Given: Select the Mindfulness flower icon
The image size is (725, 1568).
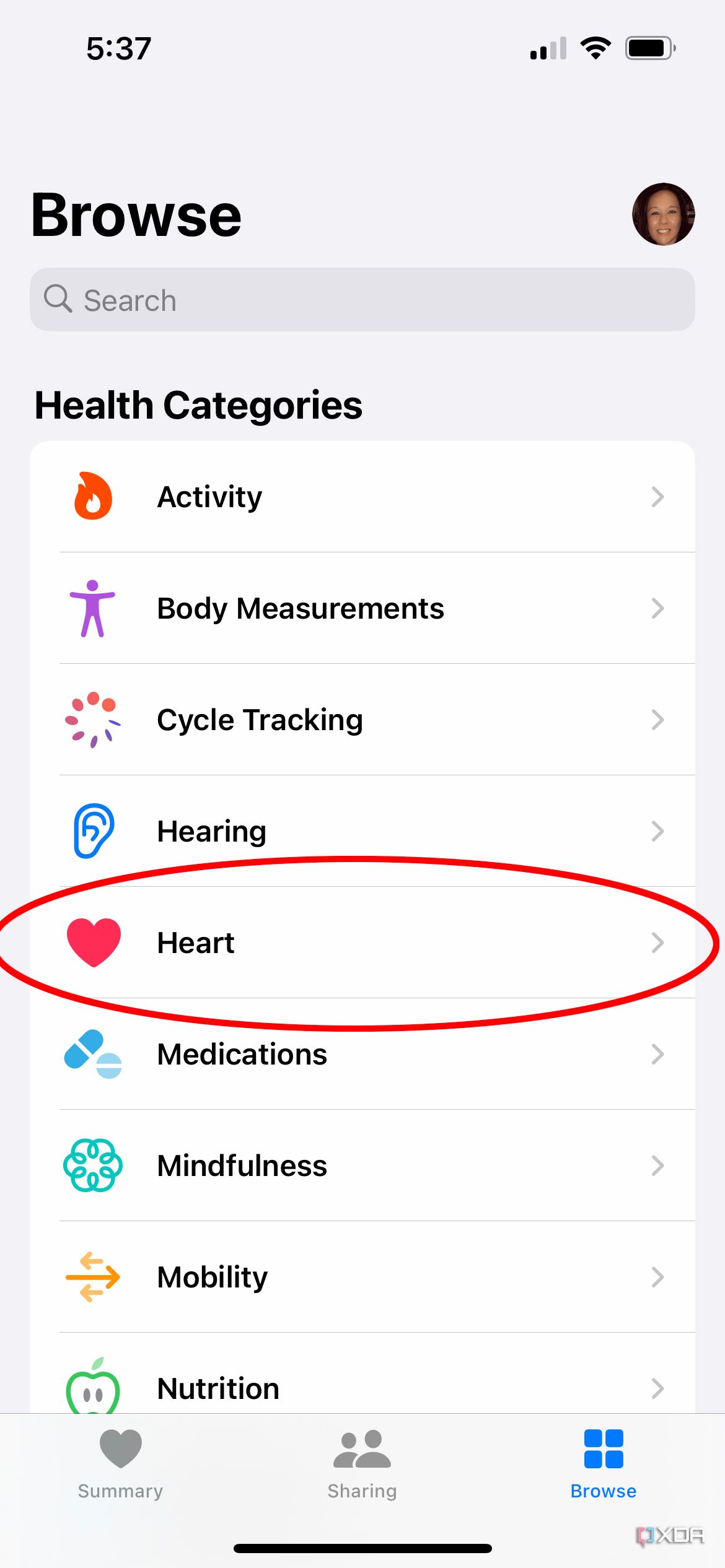Looking at the screenshot, I should tap(92, 1165).
